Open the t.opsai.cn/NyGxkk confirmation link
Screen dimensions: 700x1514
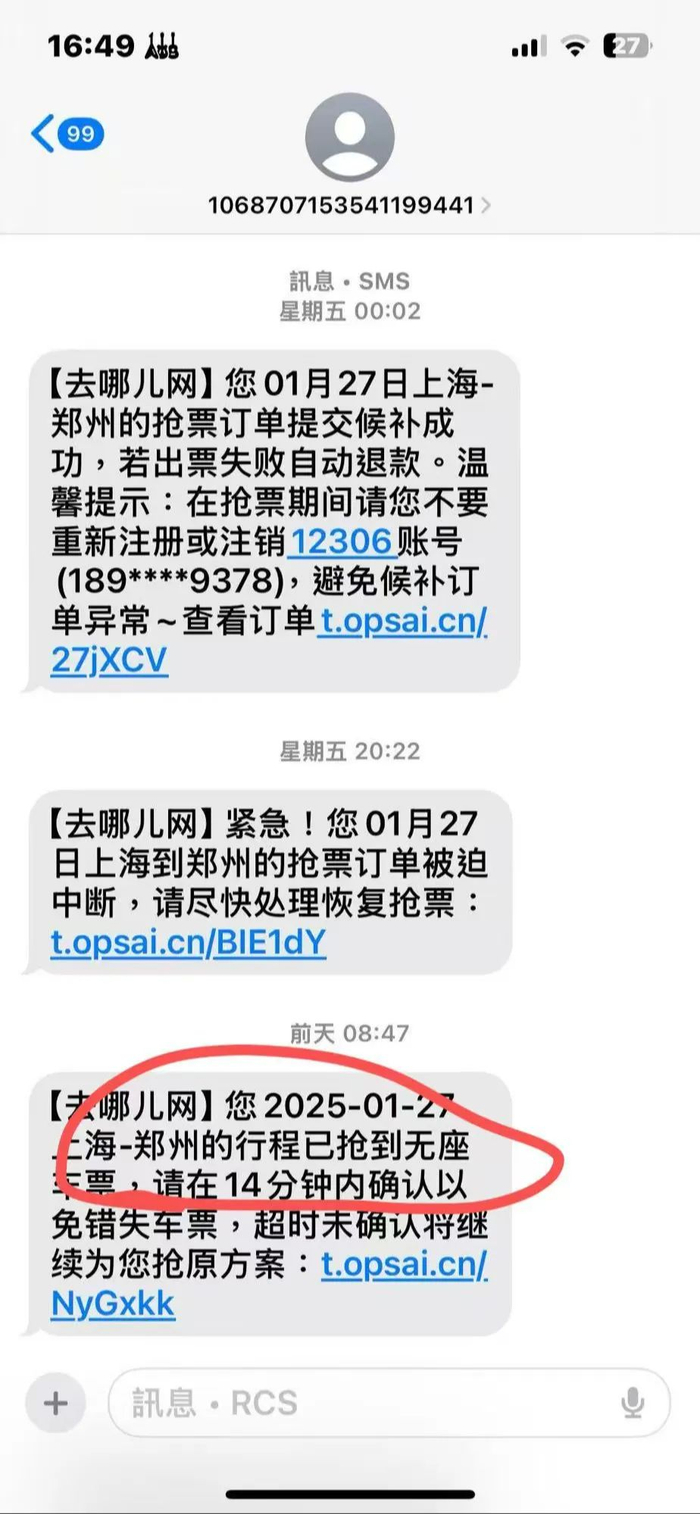(x=270, y=1284)
